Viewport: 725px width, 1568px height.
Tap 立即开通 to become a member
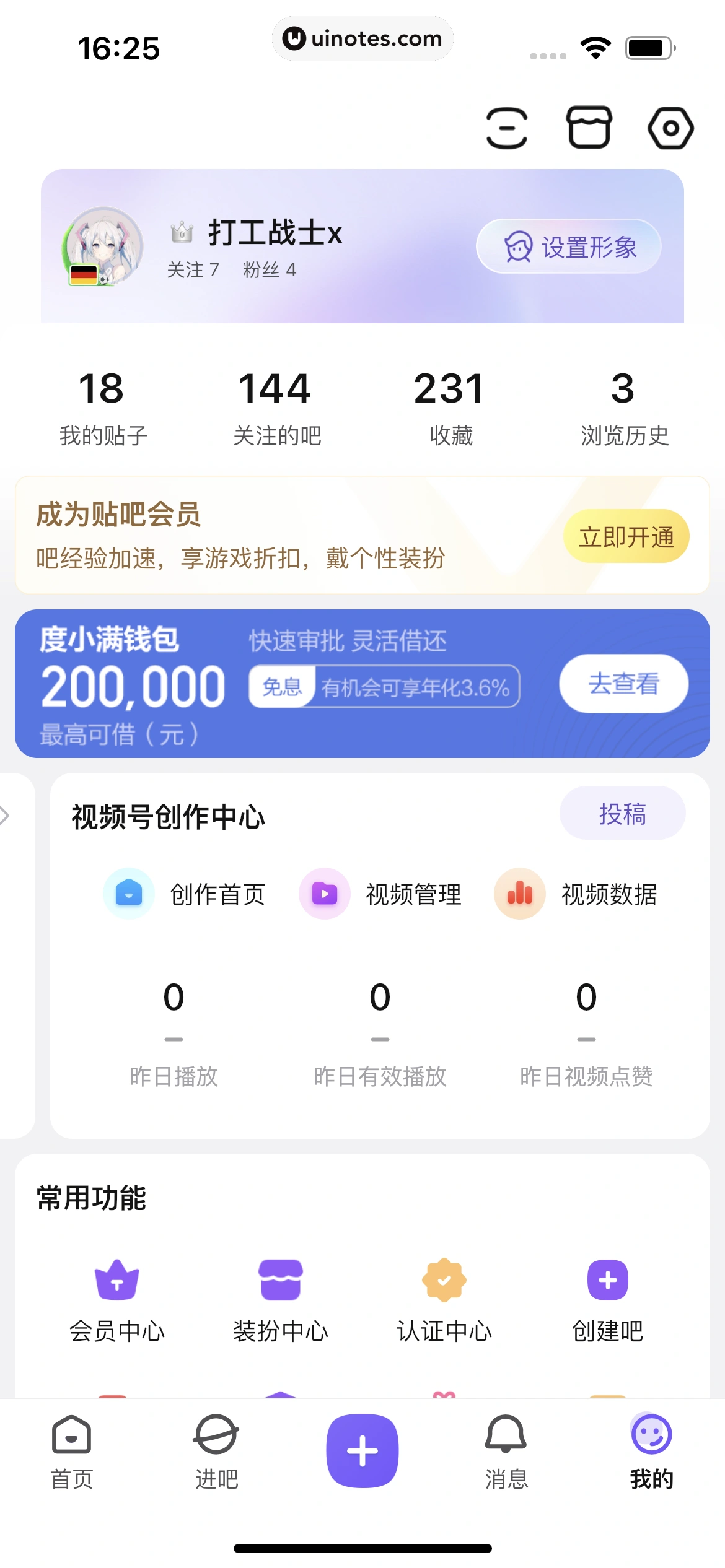(626, 536)
